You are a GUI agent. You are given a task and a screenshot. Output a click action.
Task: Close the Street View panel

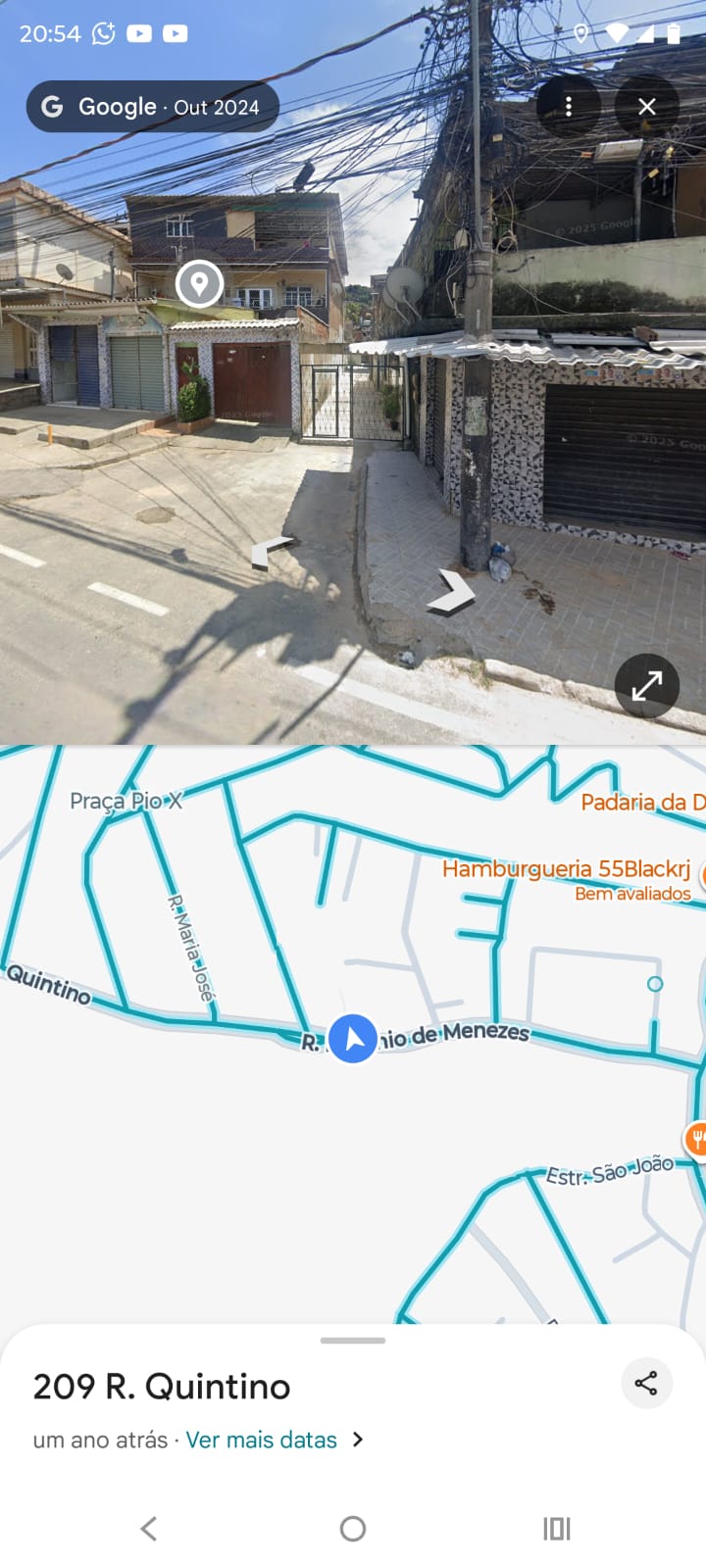tap(647, 106)
